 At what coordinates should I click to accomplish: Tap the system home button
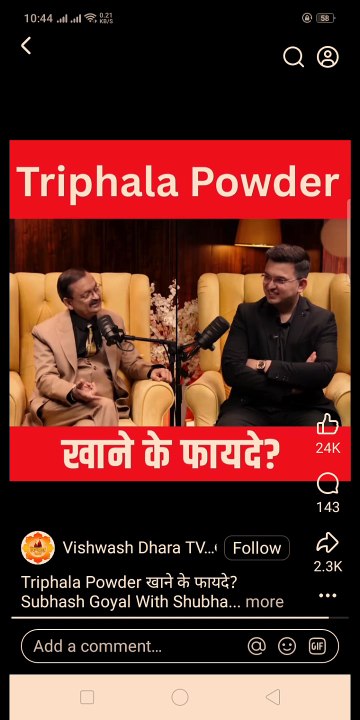pyautogui.click(x=180, y=697)
